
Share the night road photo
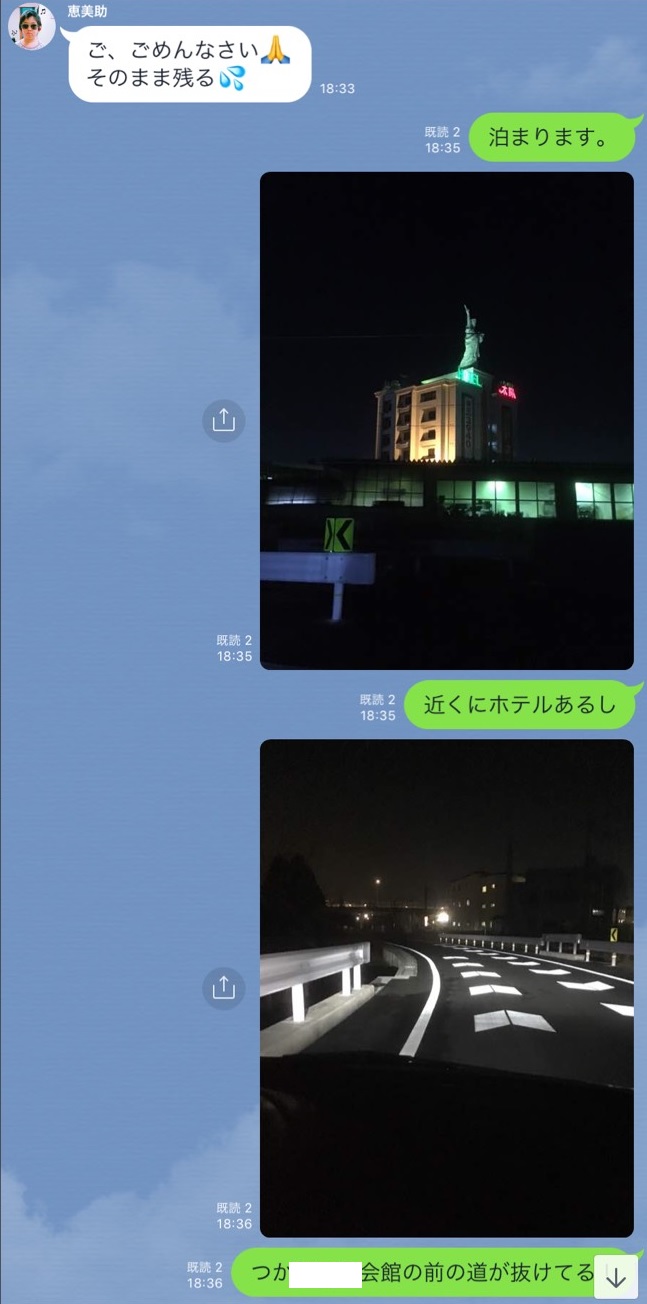(x=223, y=988)
